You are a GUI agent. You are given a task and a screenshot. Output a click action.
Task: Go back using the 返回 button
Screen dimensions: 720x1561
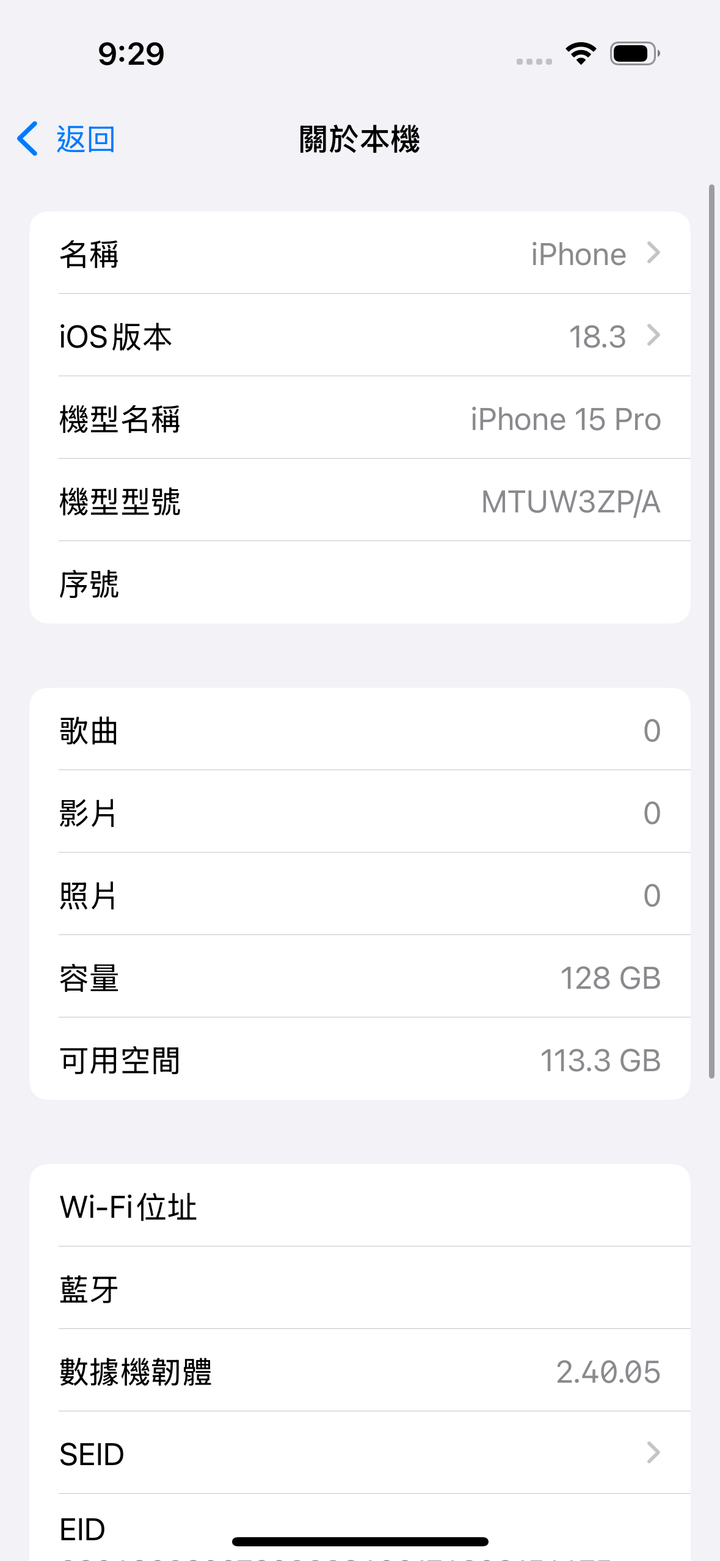coord(66,139)
